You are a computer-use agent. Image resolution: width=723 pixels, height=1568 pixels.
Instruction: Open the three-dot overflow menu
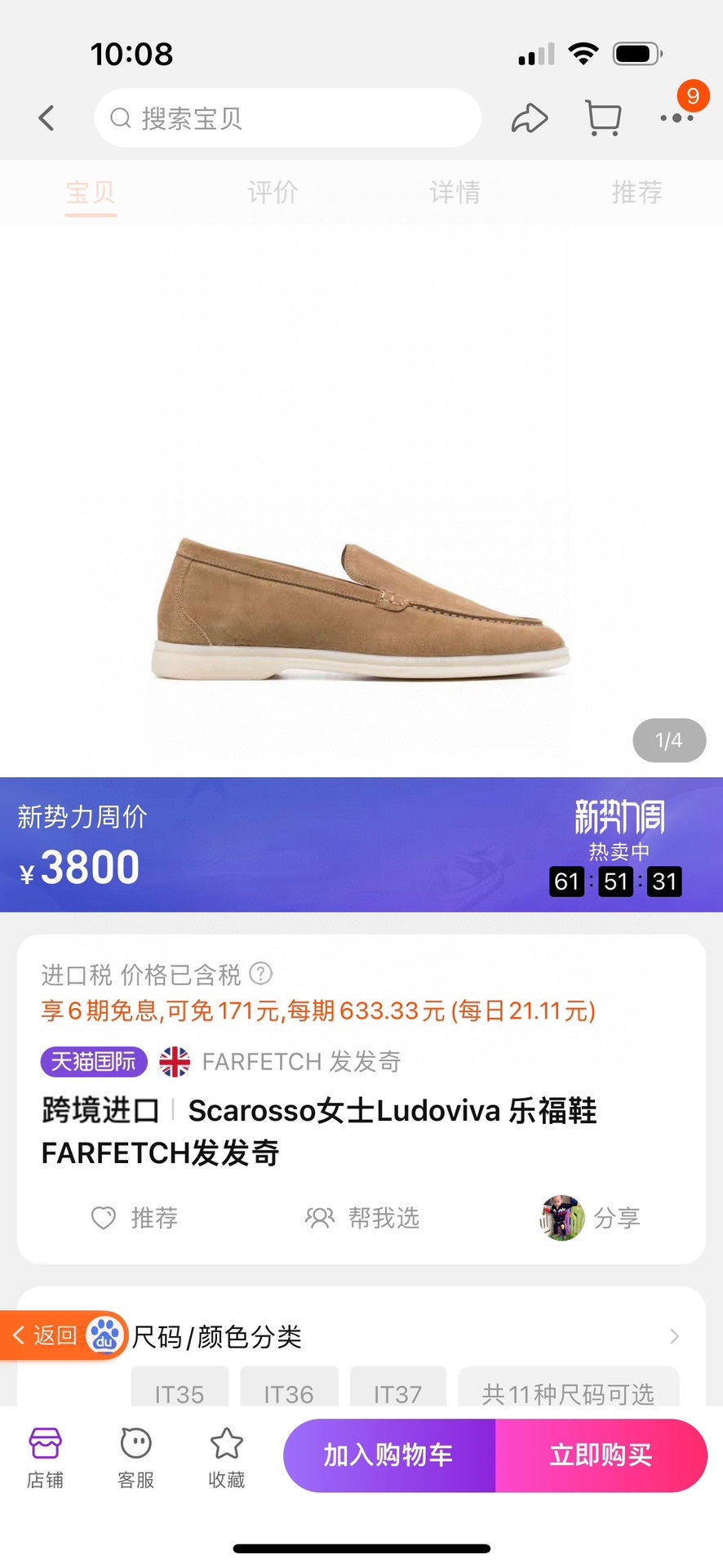[x=677, y=118]
